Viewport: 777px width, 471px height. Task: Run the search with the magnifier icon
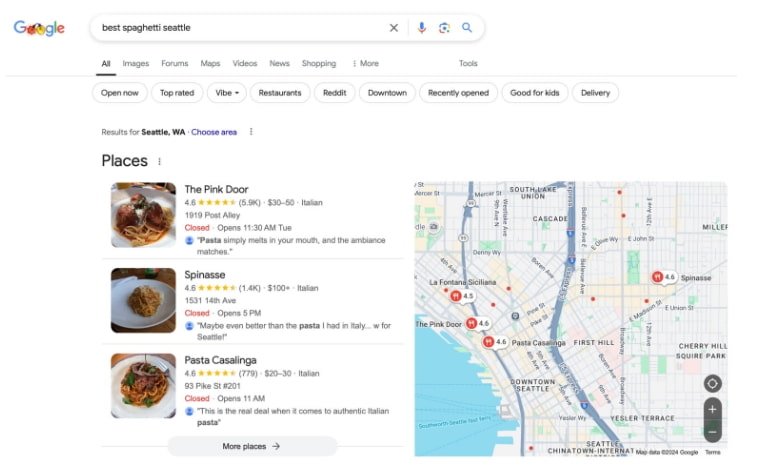(x=467, y=28)
